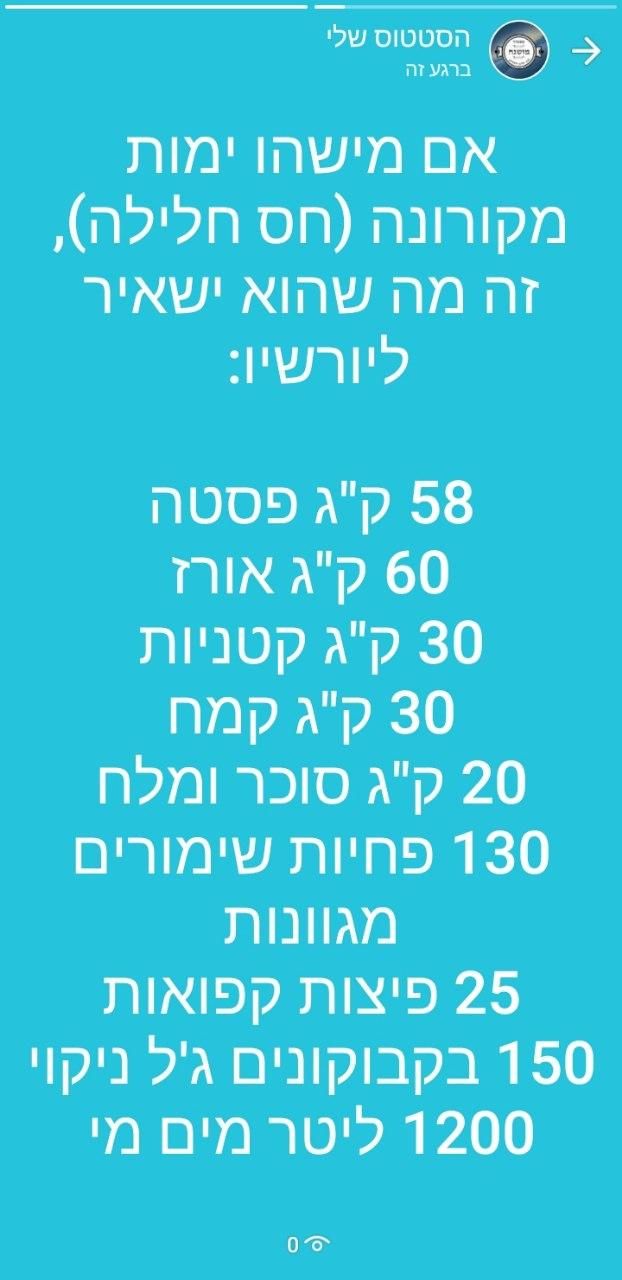The height and width of the screenshot is (1280, 622).
Task: View who has seen this status
Action: tap(310, 1244)
